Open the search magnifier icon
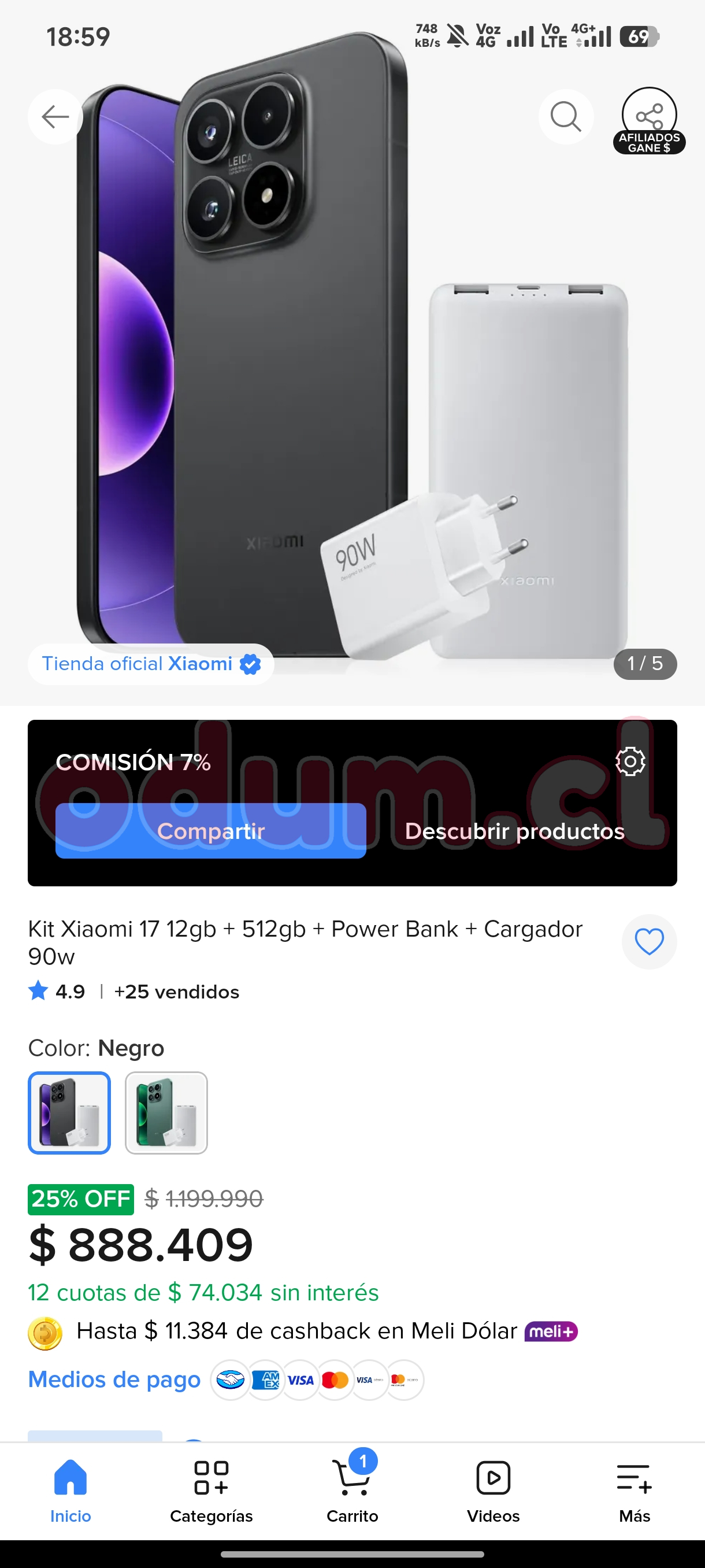The image size is (705, 1568). [566, 116]
